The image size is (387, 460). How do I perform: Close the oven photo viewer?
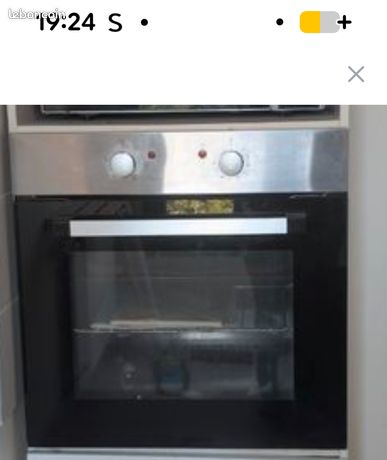point(356,74)
